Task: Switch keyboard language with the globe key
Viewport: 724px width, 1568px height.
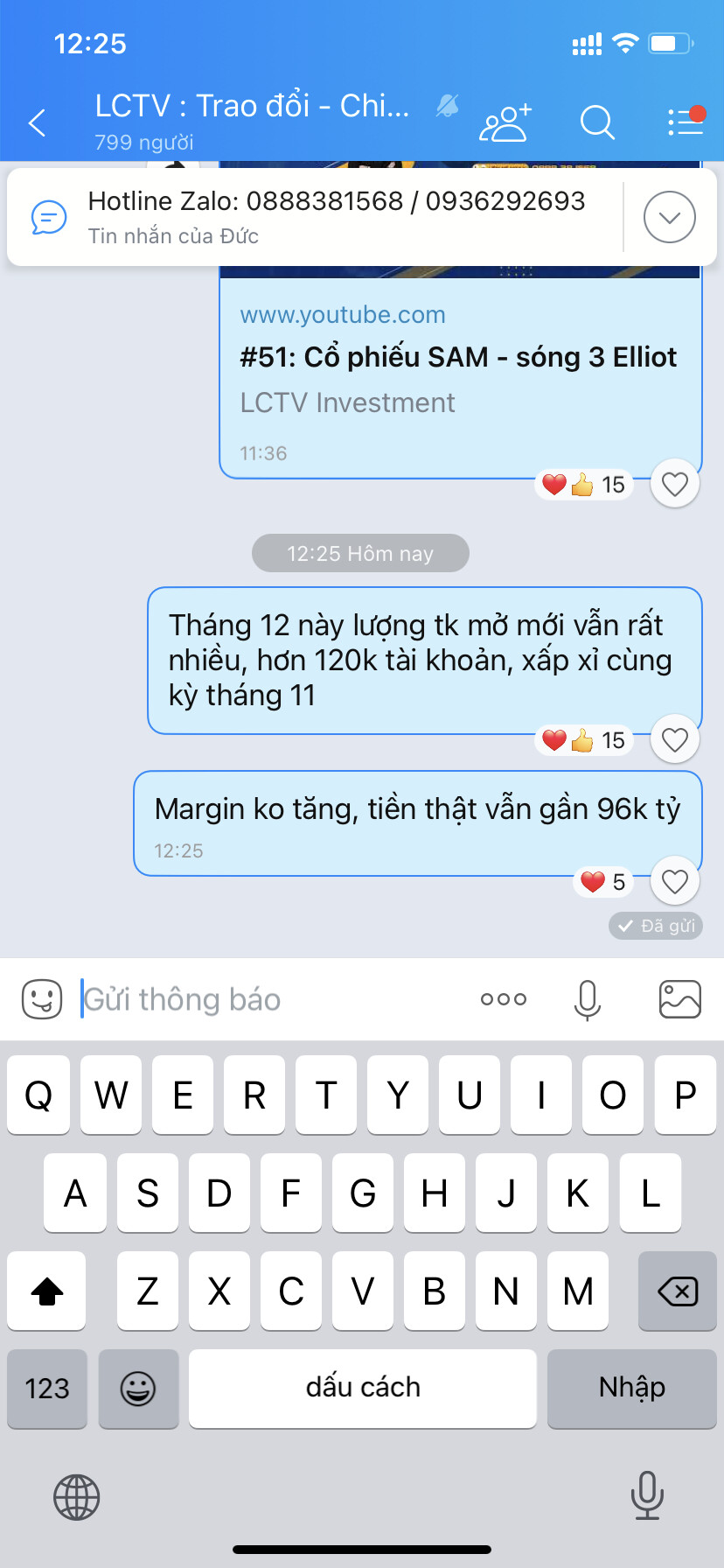Action: (x=77, y=1497)
